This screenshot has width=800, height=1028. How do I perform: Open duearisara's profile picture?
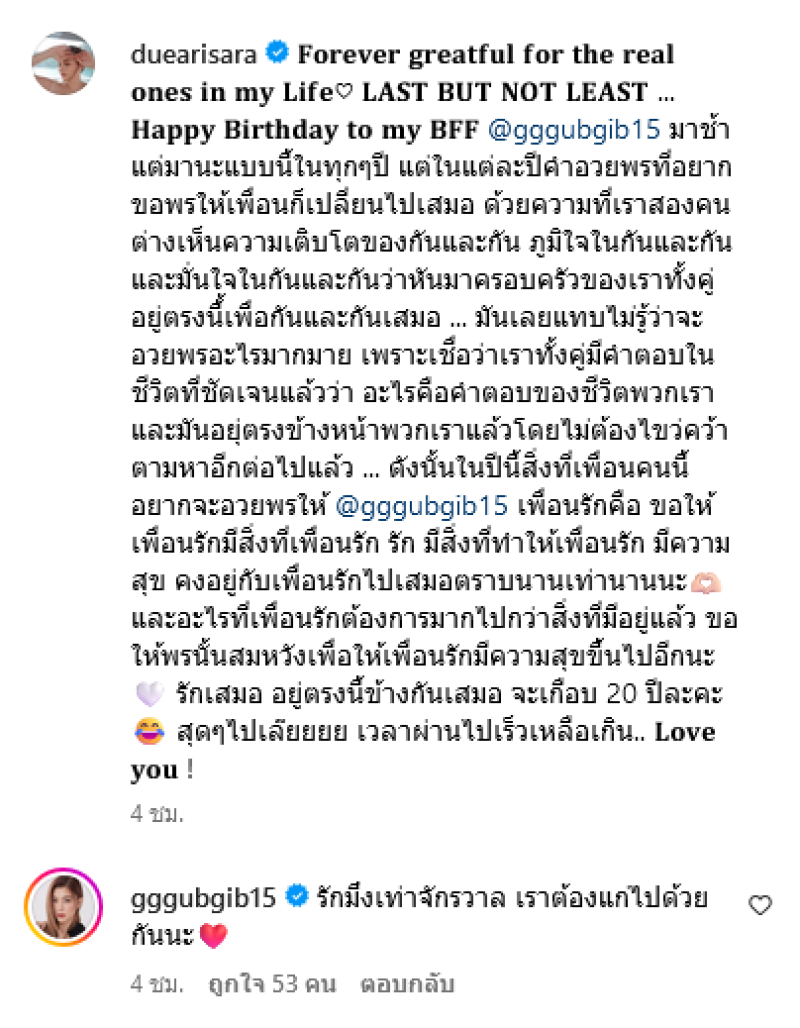[x=63, y=64]
